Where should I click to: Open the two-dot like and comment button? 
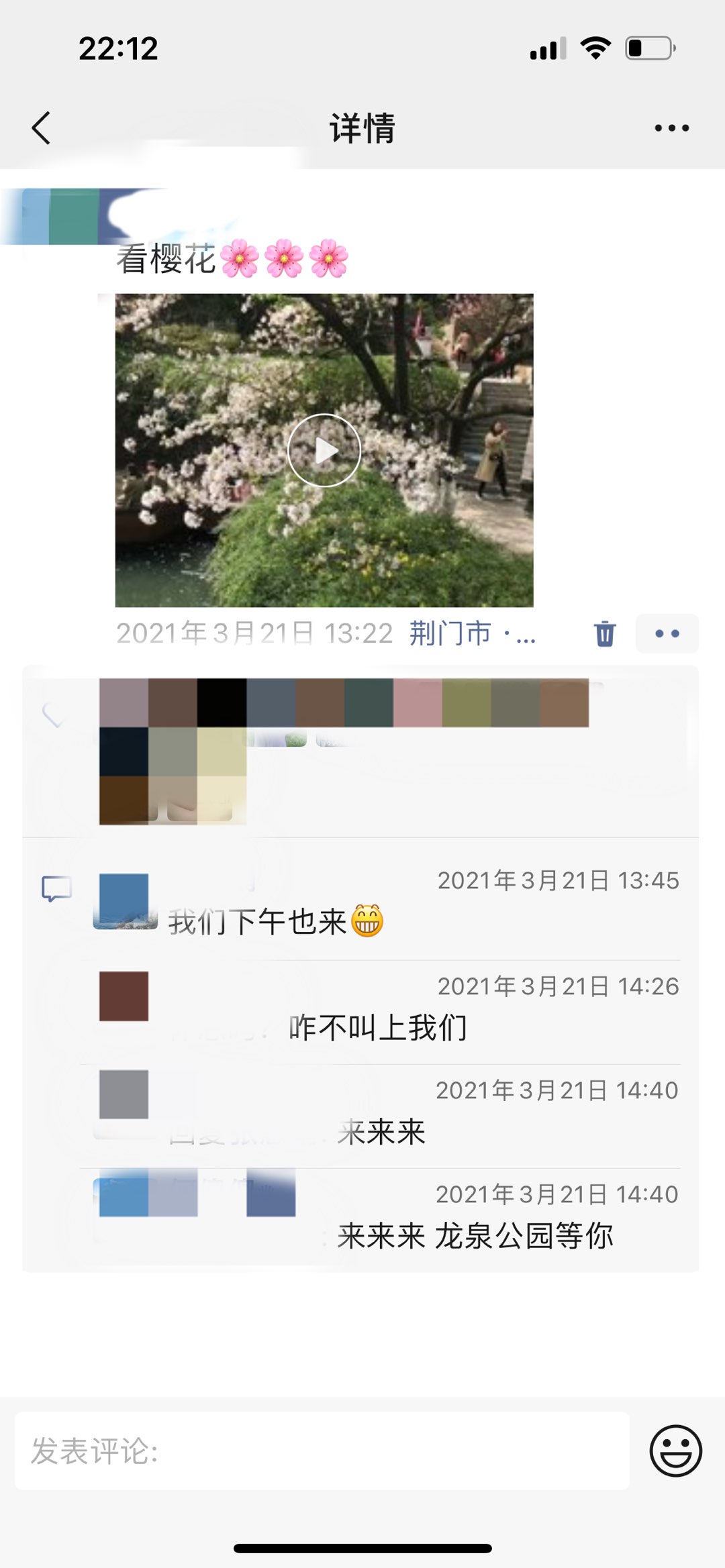tap(667, 633)
